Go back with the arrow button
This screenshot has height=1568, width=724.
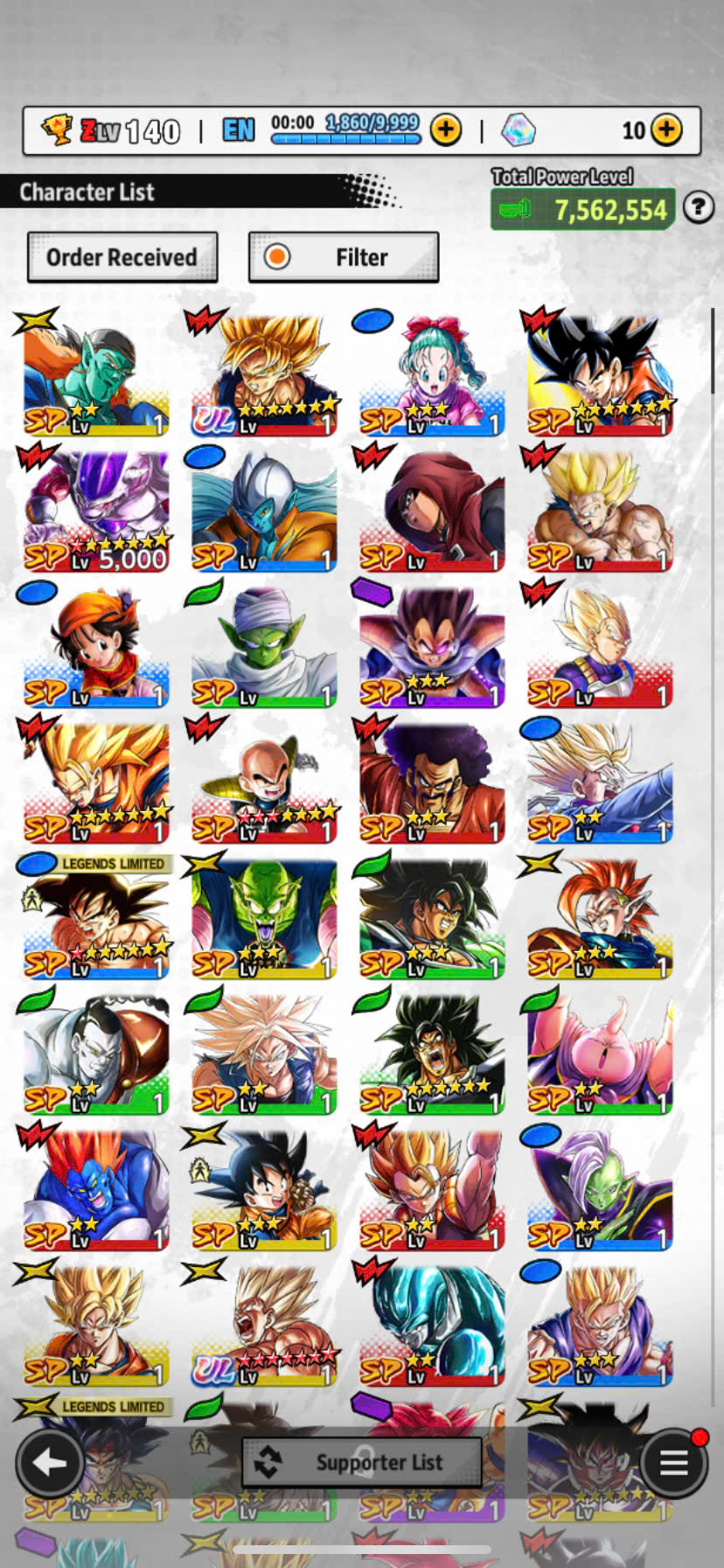click(x=50, y=1462)
